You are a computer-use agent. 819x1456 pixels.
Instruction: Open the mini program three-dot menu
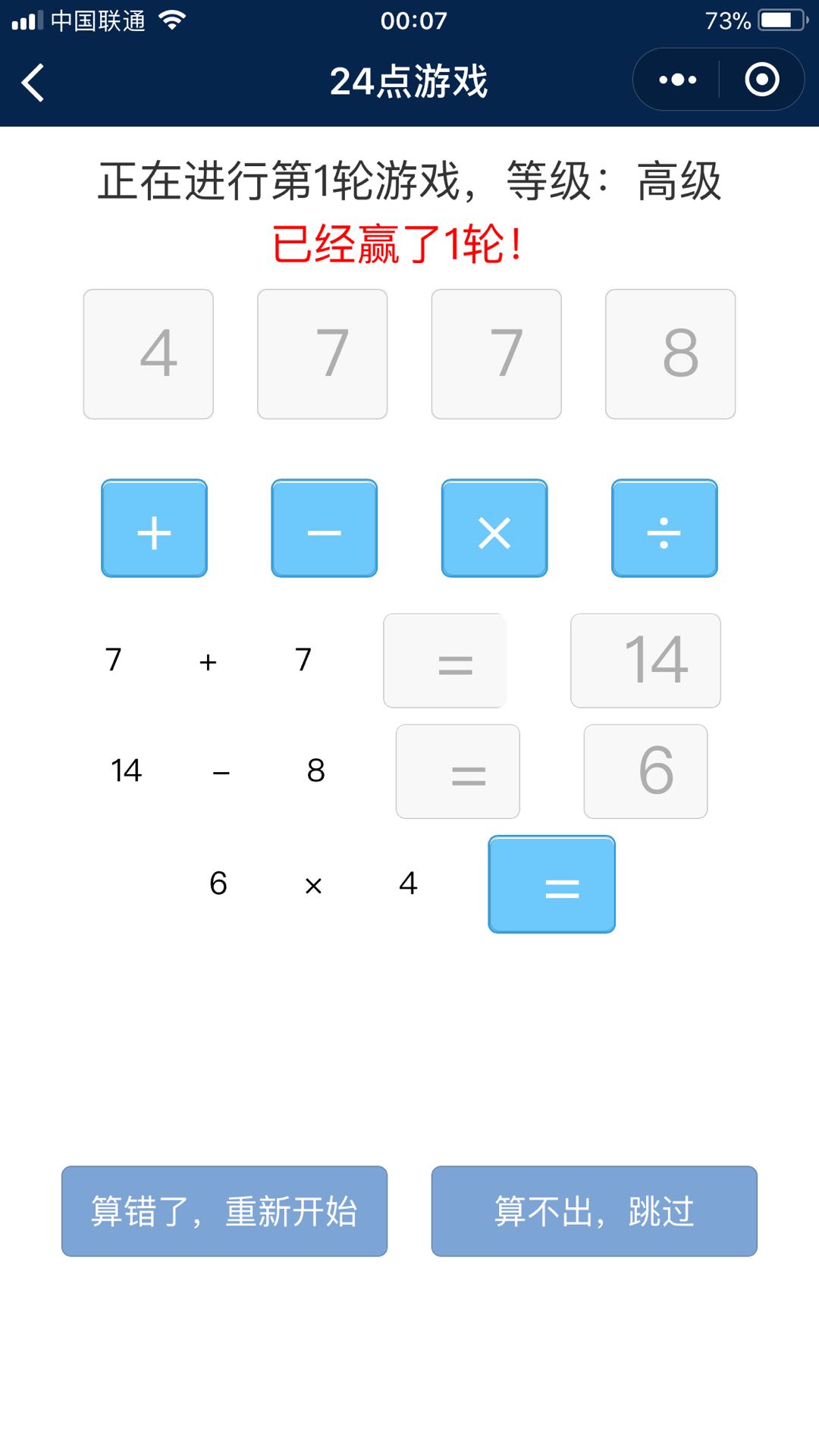677,80
